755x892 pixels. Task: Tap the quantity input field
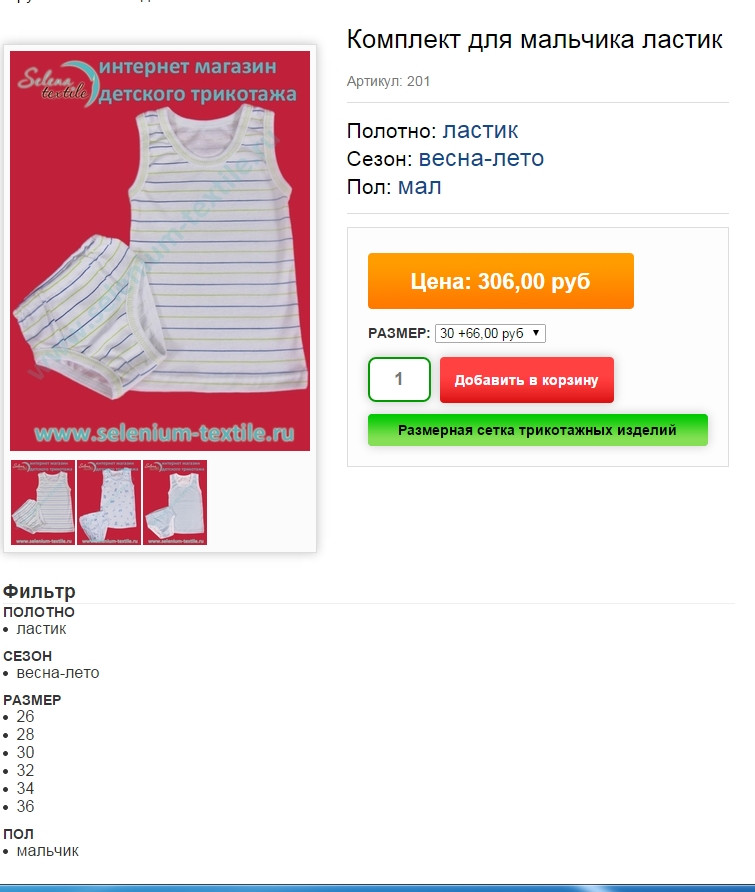coord(399,379)
